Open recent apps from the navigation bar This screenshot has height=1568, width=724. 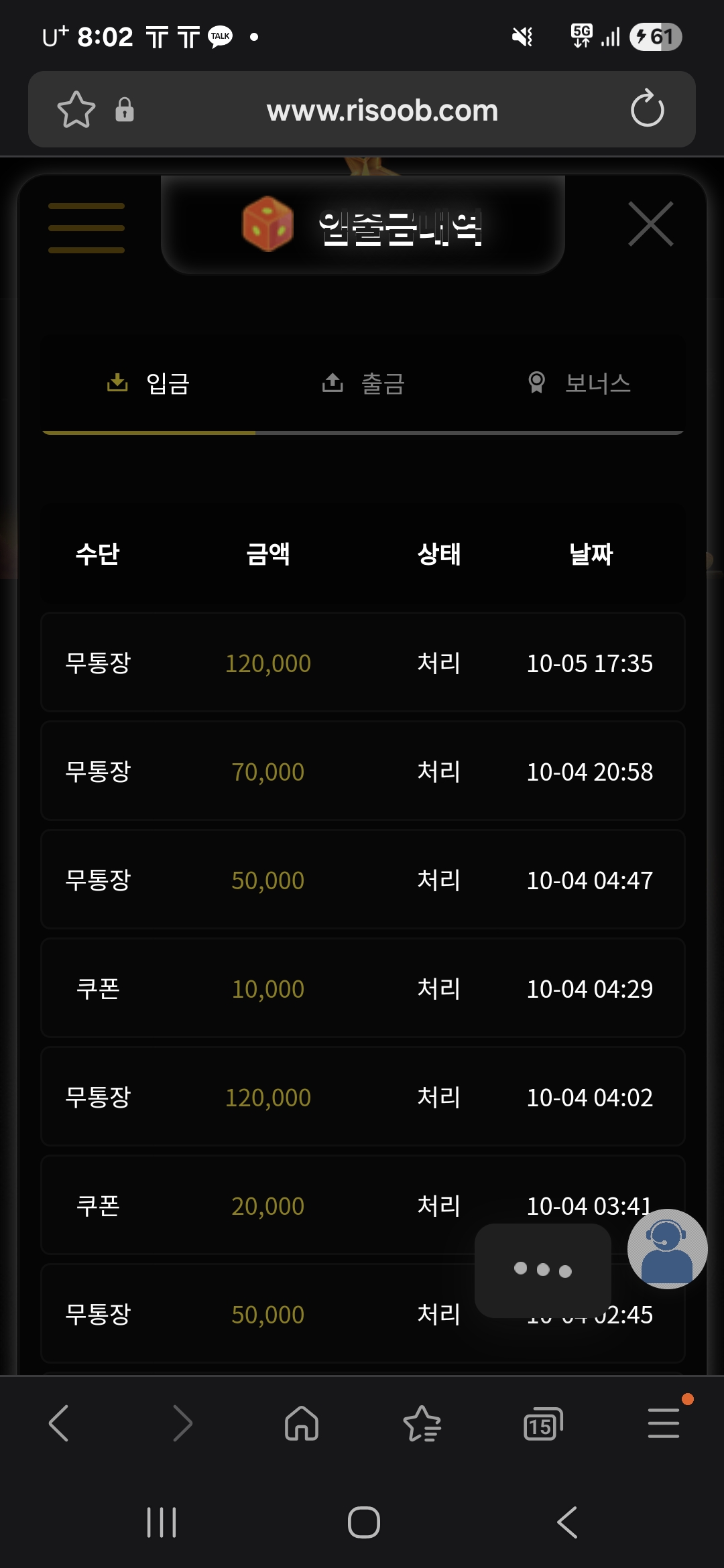tap(162, 1522)
